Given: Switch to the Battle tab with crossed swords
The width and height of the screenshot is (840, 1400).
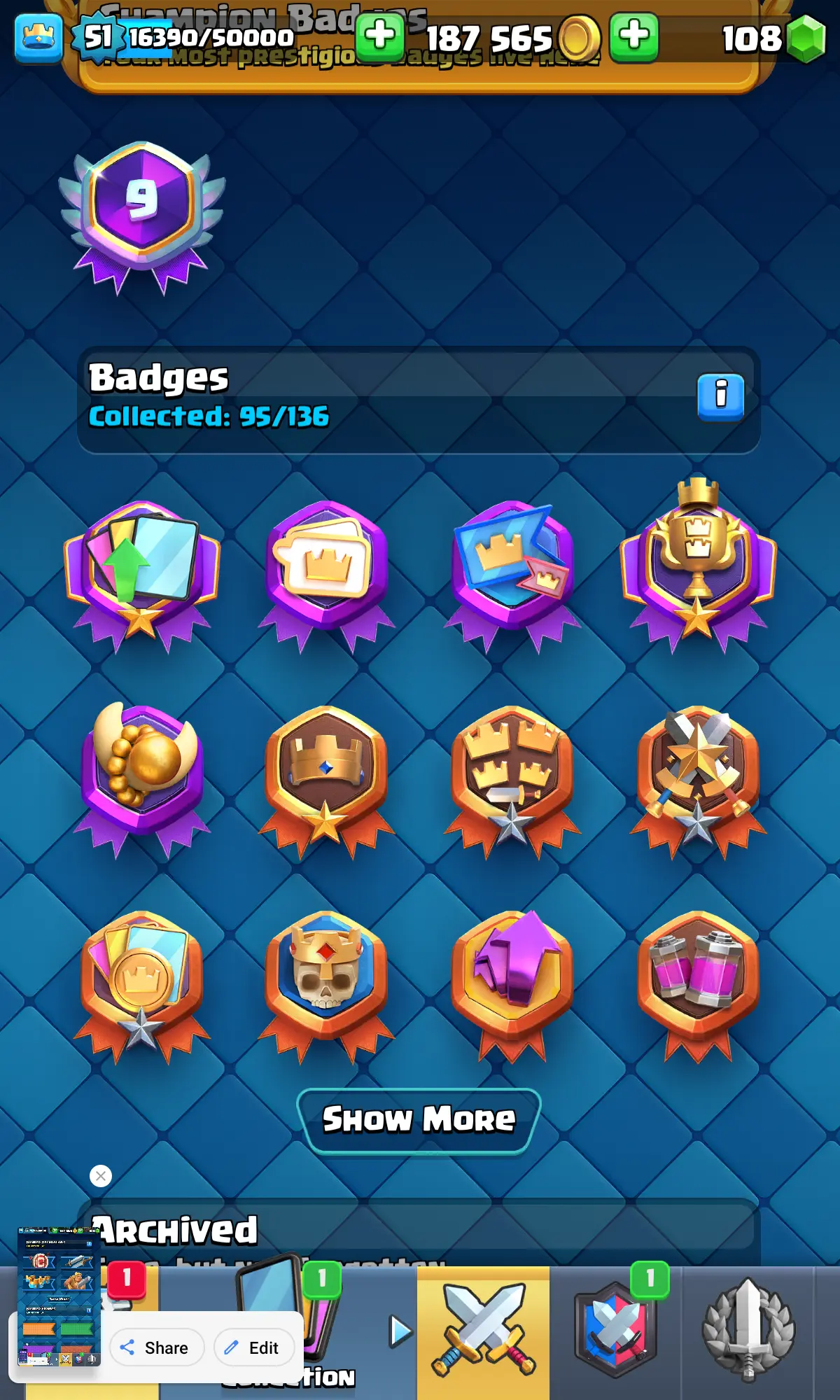Looking at the screenshot, I should click(x=483, y=1330).
